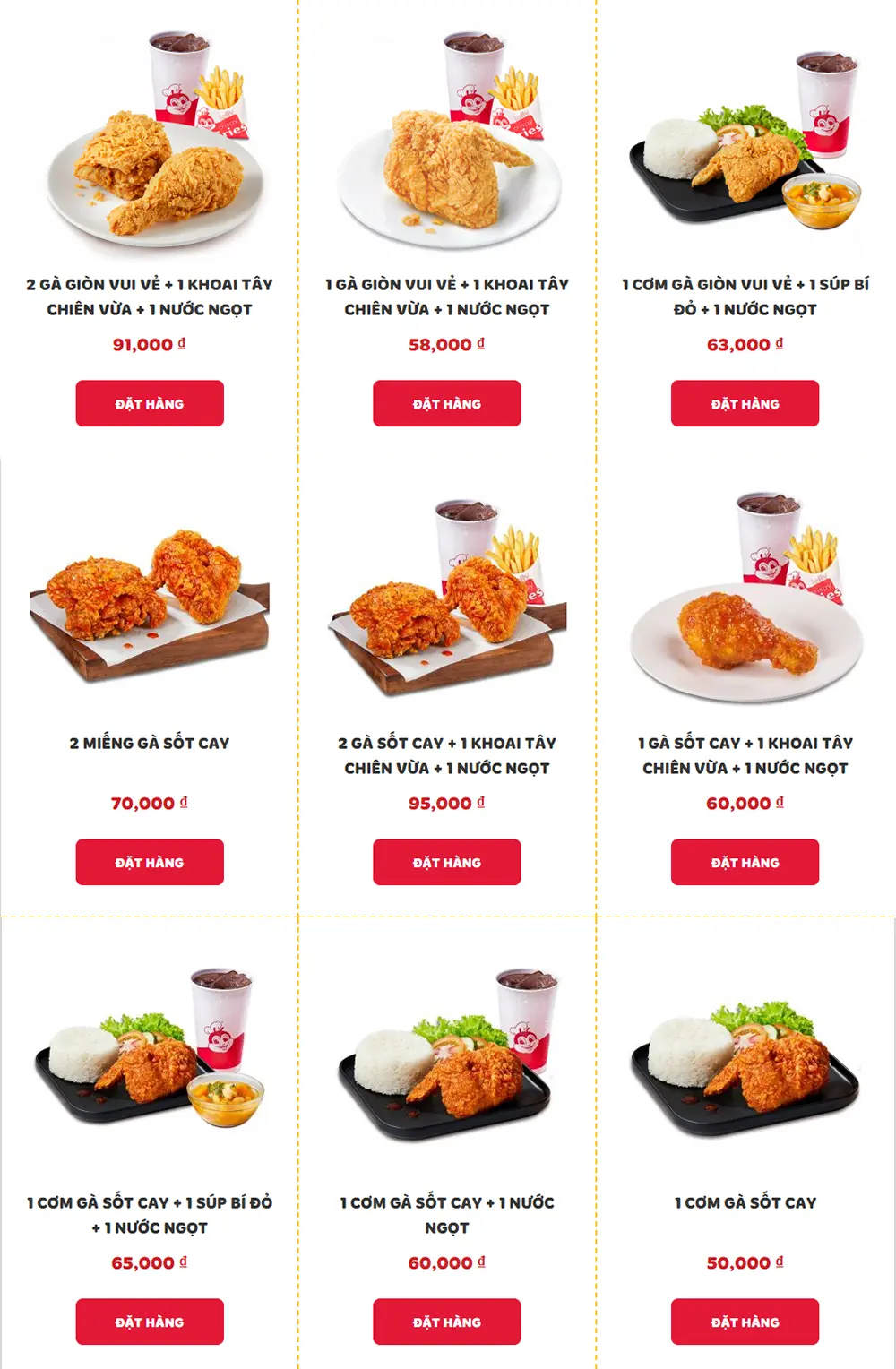Select Đặt Hàng for the 95,000 spicy combo

[447, 862]
